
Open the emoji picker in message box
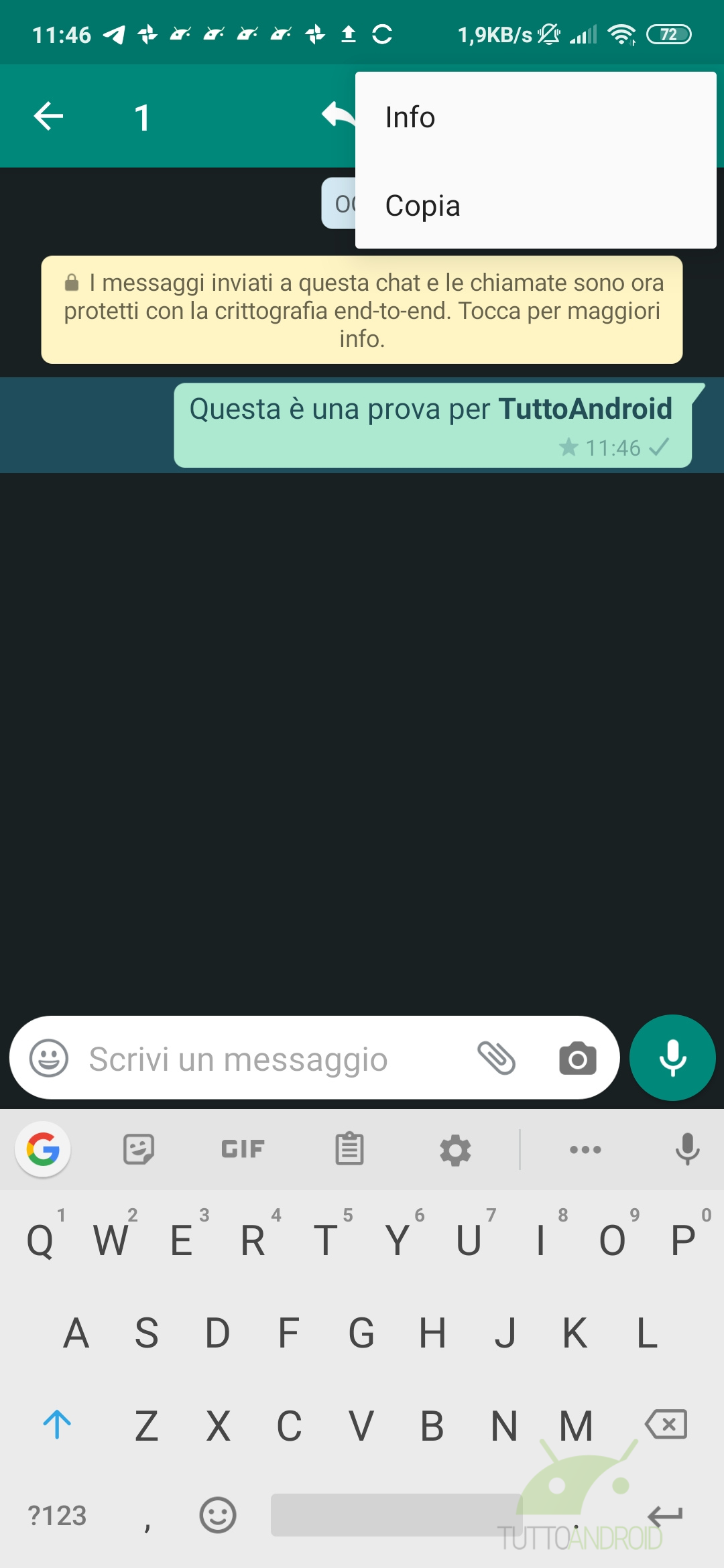pos(49,1058)
